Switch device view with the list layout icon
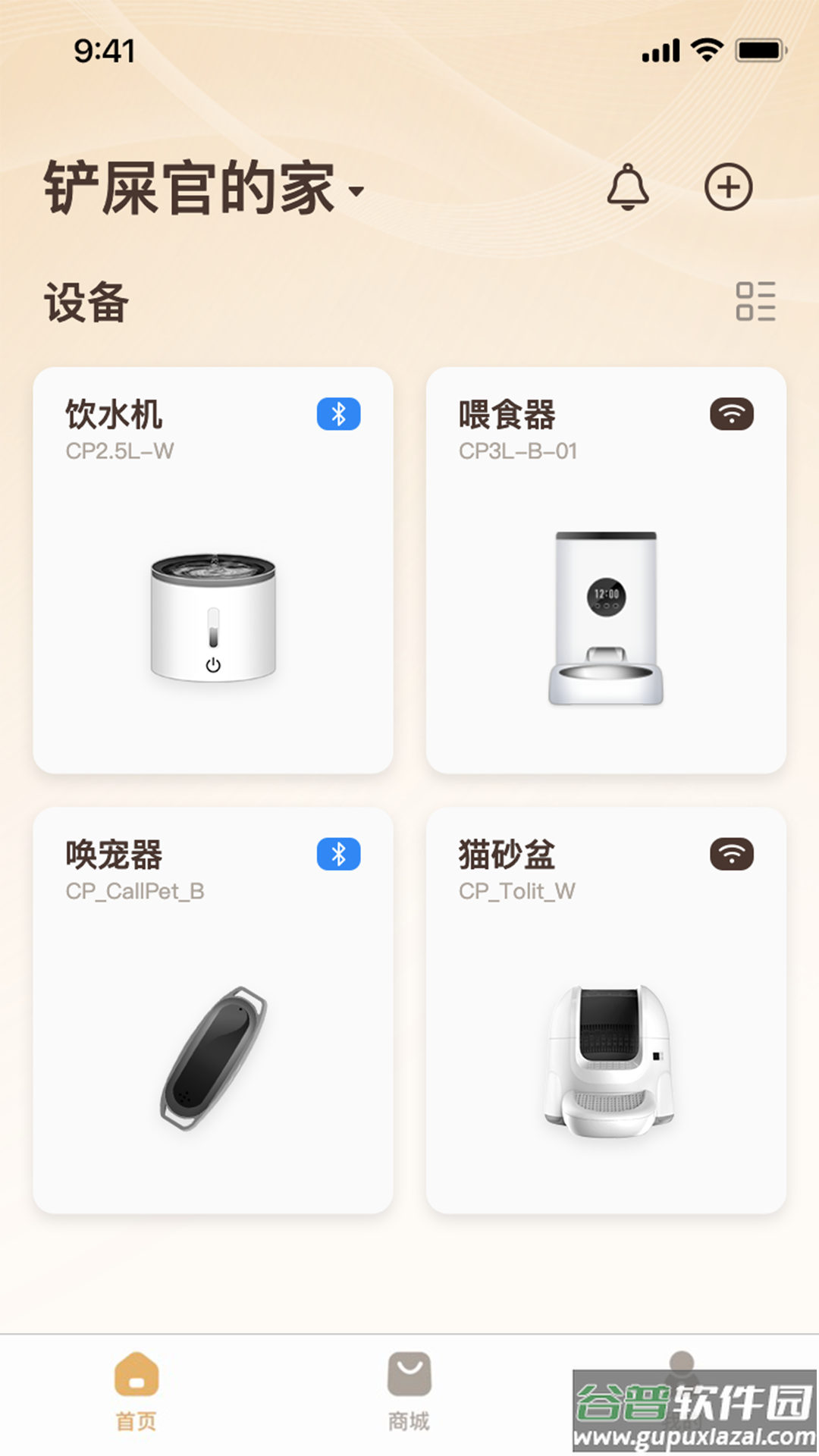819x1456 pixels. [755, 302]
